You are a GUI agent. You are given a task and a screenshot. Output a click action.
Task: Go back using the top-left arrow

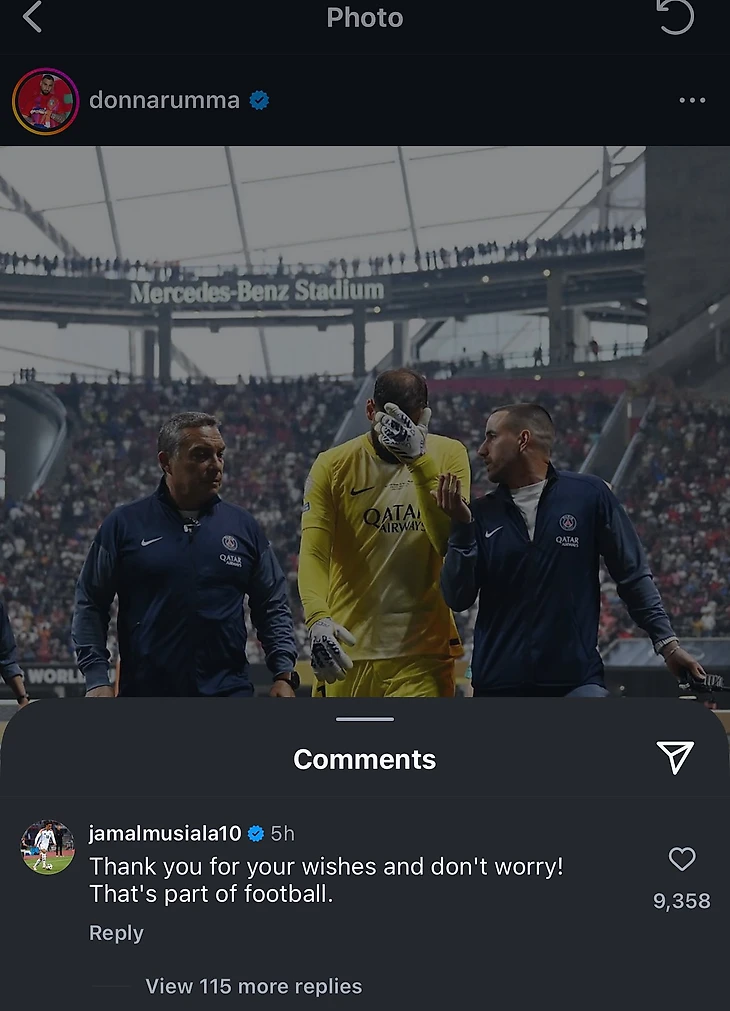pos(32,17)
